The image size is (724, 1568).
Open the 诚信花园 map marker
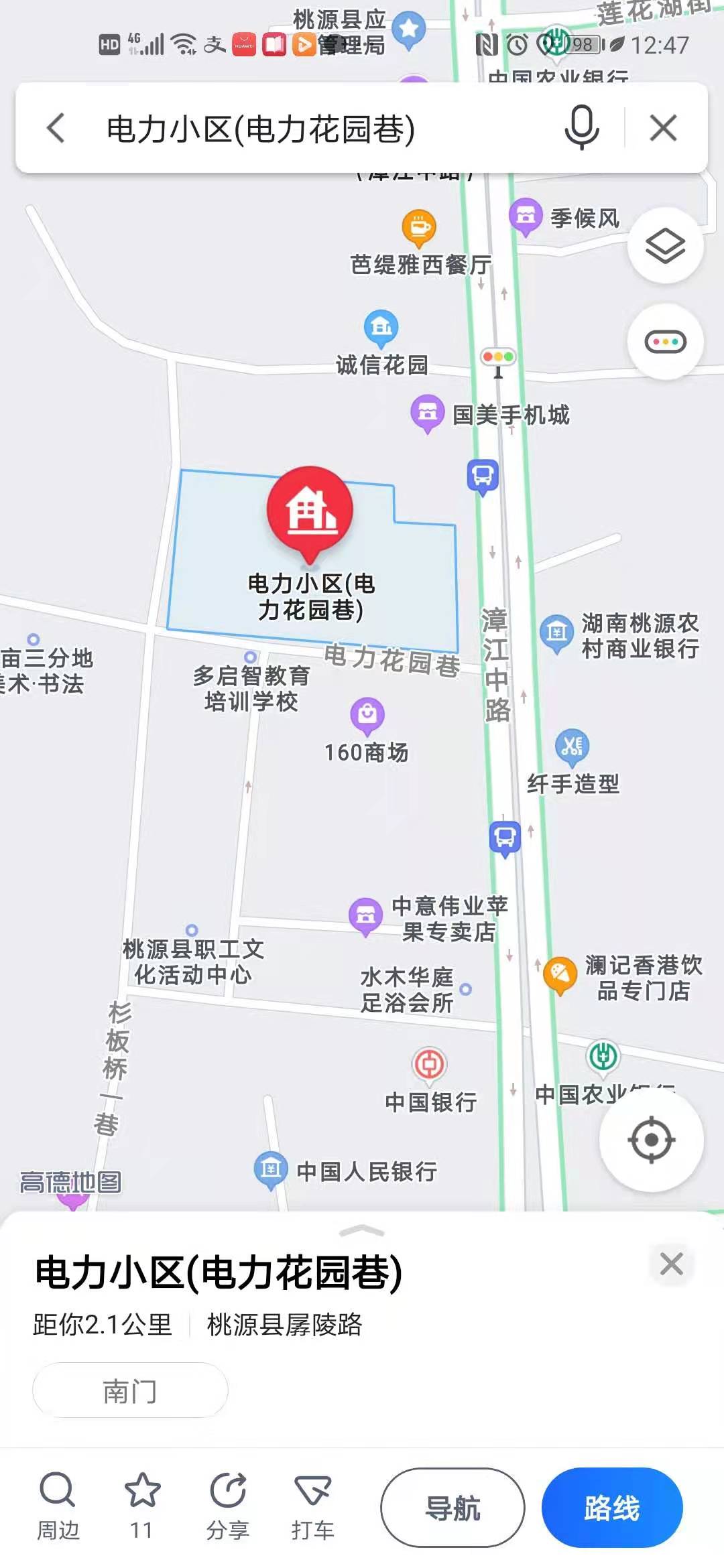(381, 328)
